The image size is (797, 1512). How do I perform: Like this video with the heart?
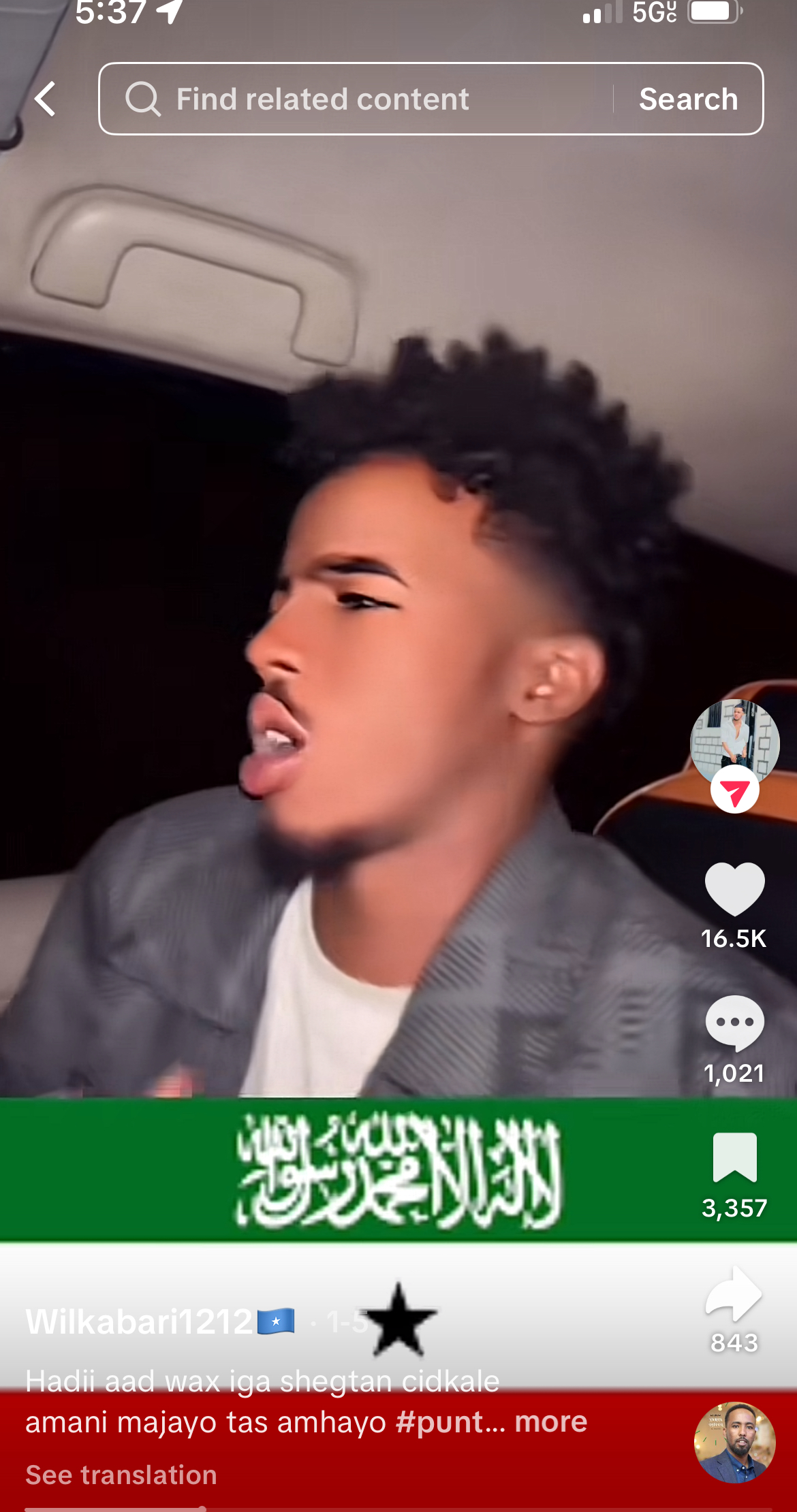[734, 889]
